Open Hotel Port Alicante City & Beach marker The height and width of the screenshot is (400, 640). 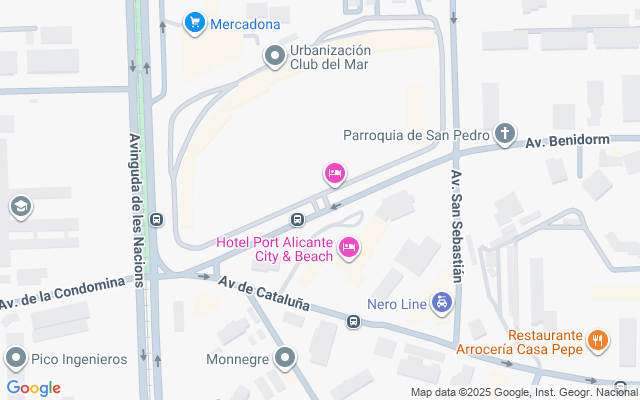pyautogui.click(x=348, y=246)
